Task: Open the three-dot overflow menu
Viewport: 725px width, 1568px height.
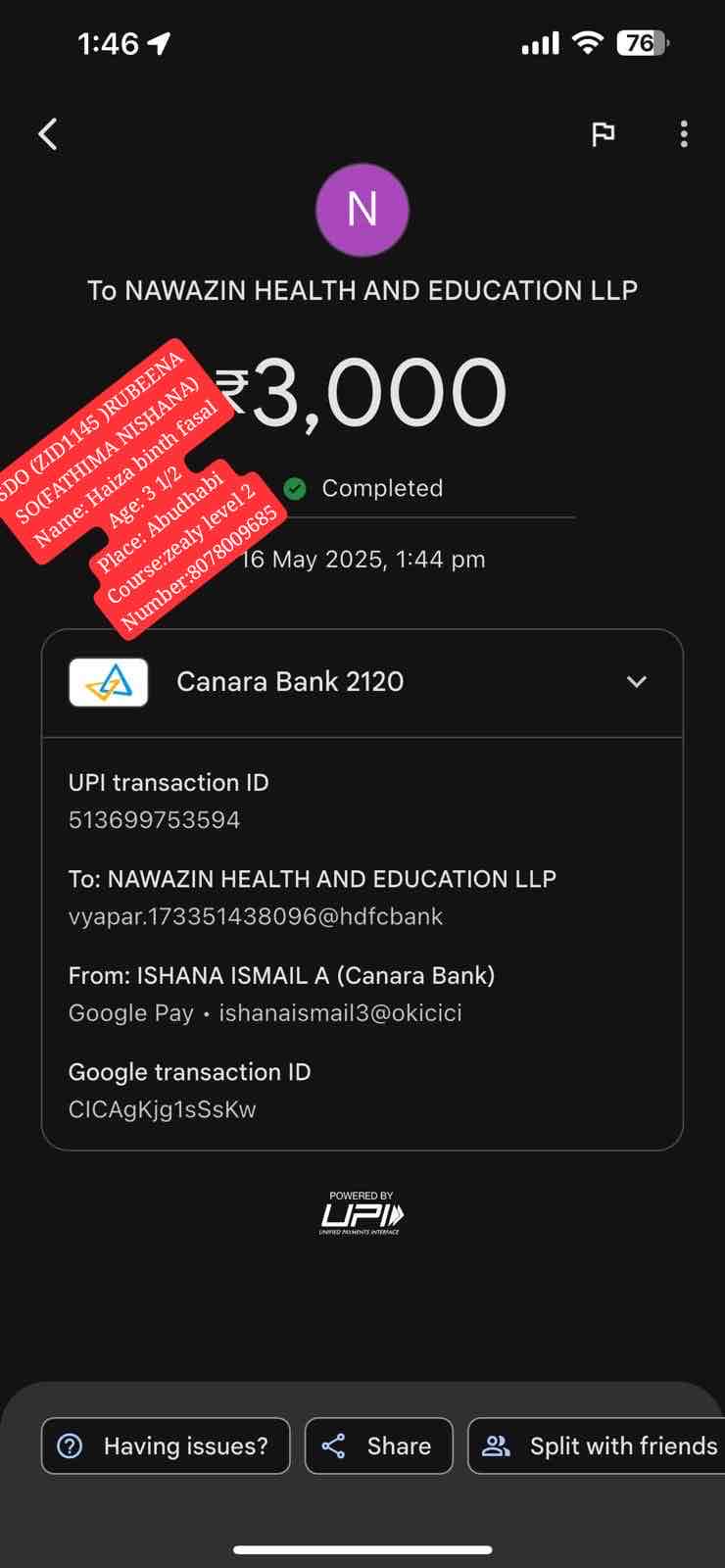Action: coord(684,133)
